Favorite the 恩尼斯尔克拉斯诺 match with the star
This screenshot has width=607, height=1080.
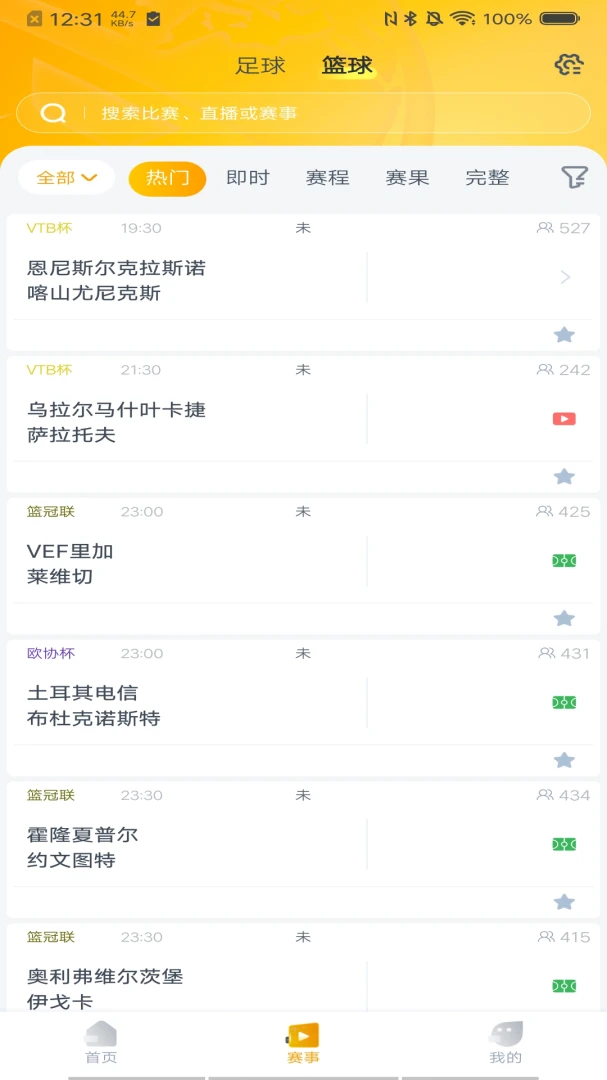pyautogui.click(x=564, y=335)
